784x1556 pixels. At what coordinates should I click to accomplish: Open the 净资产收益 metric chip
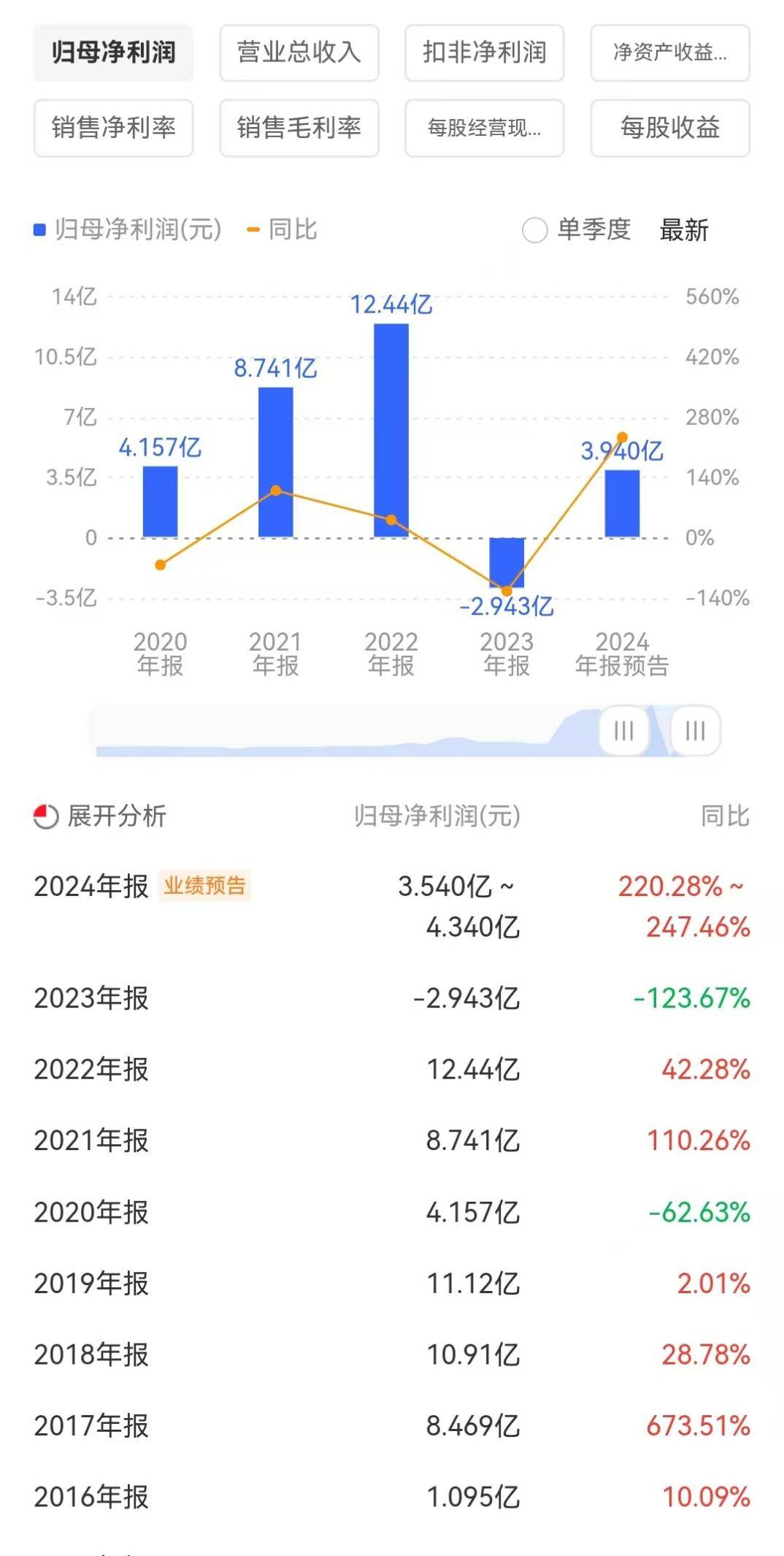(x=669, y=53)
